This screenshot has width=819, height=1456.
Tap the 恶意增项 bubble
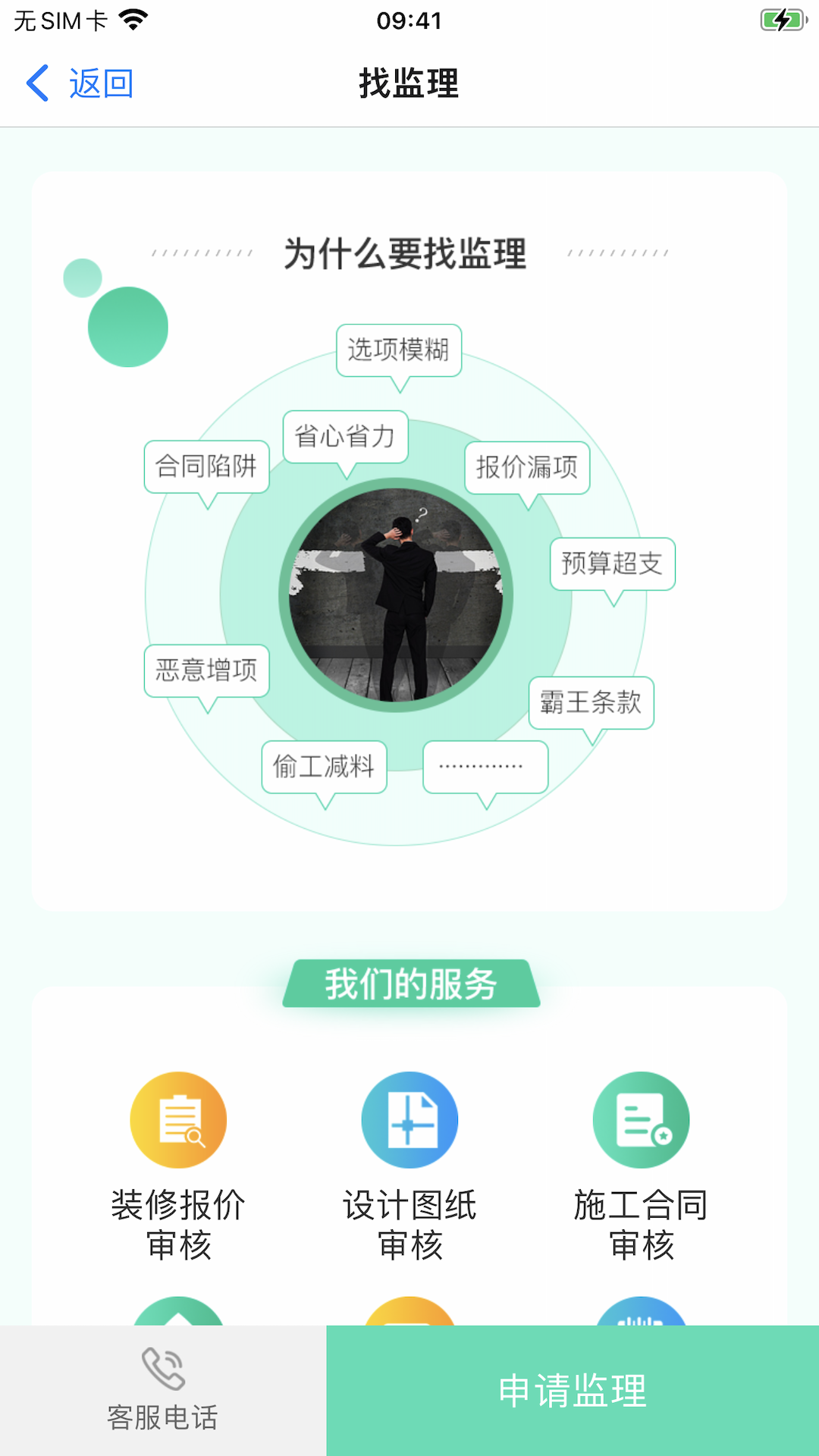(x=206, y=670)
